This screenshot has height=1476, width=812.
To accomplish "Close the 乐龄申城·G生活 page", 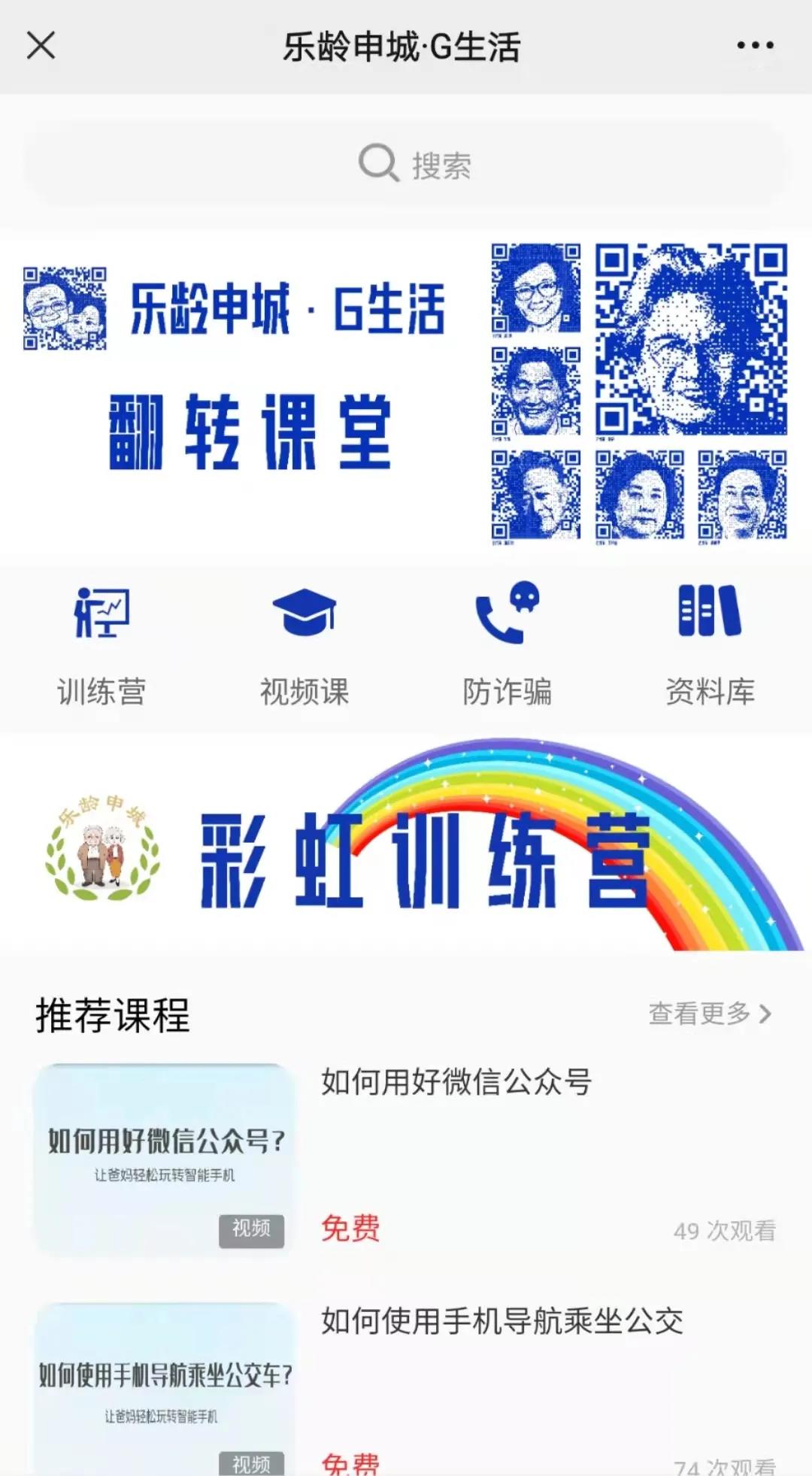I will [x=41, y=46].
